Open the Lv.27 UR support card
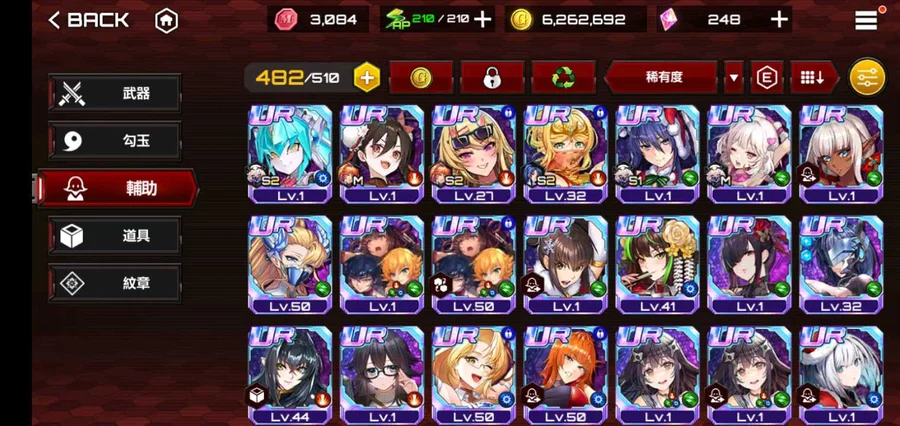Viewport: 900px width, 426px height. [473, 155]
